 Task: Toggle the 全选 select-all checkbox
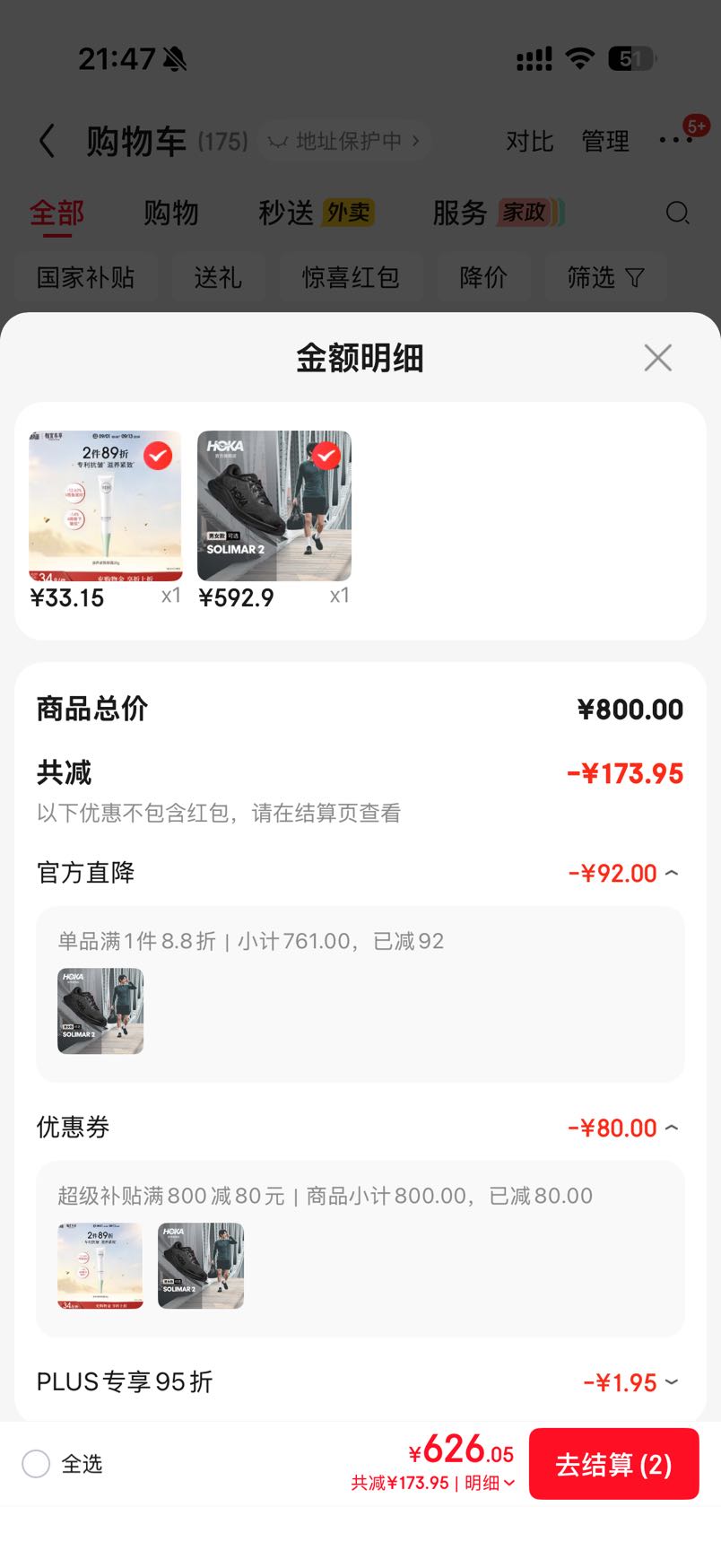tap(36, 1464)
